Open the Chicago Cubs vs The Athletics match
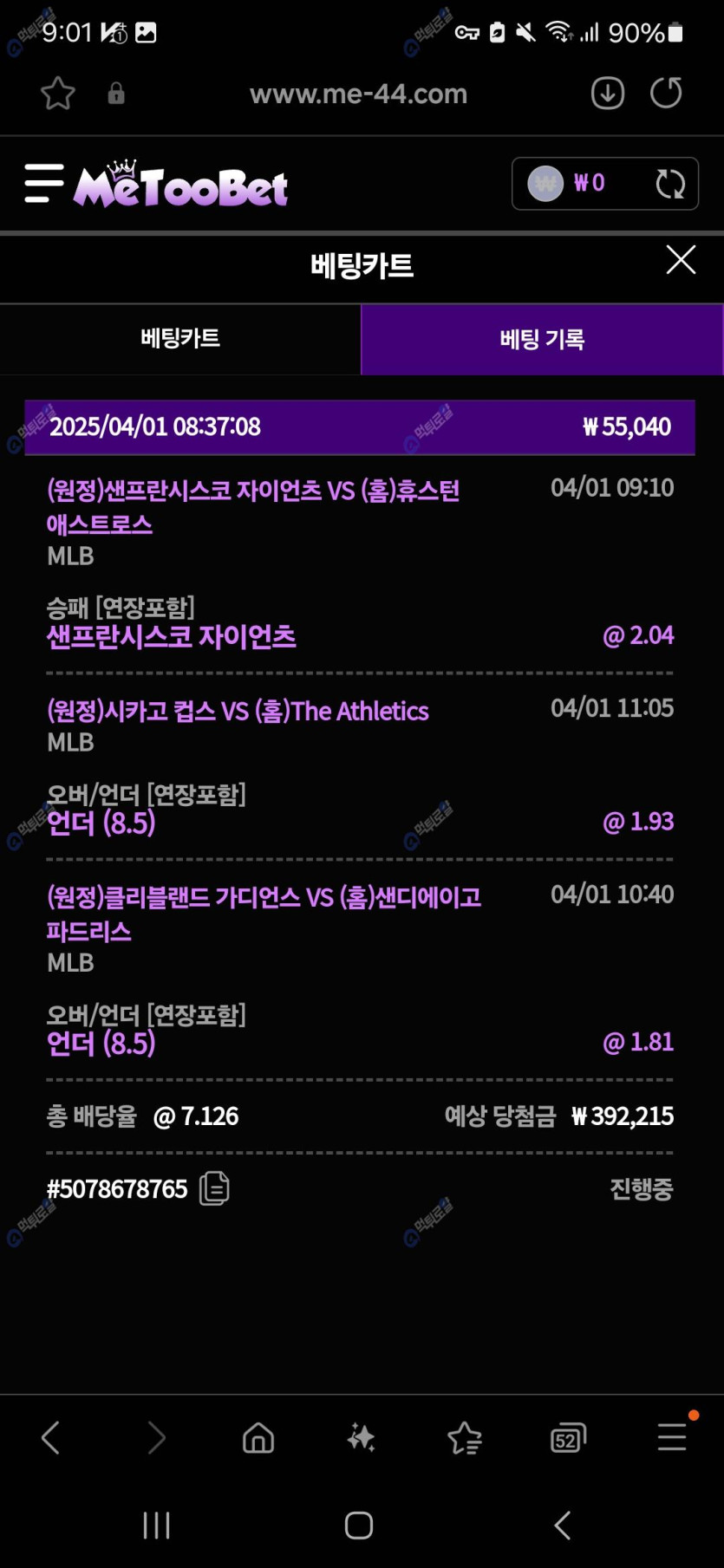Image resolution: width=724 pixels, height=1568 pixels. coord(238,712)
